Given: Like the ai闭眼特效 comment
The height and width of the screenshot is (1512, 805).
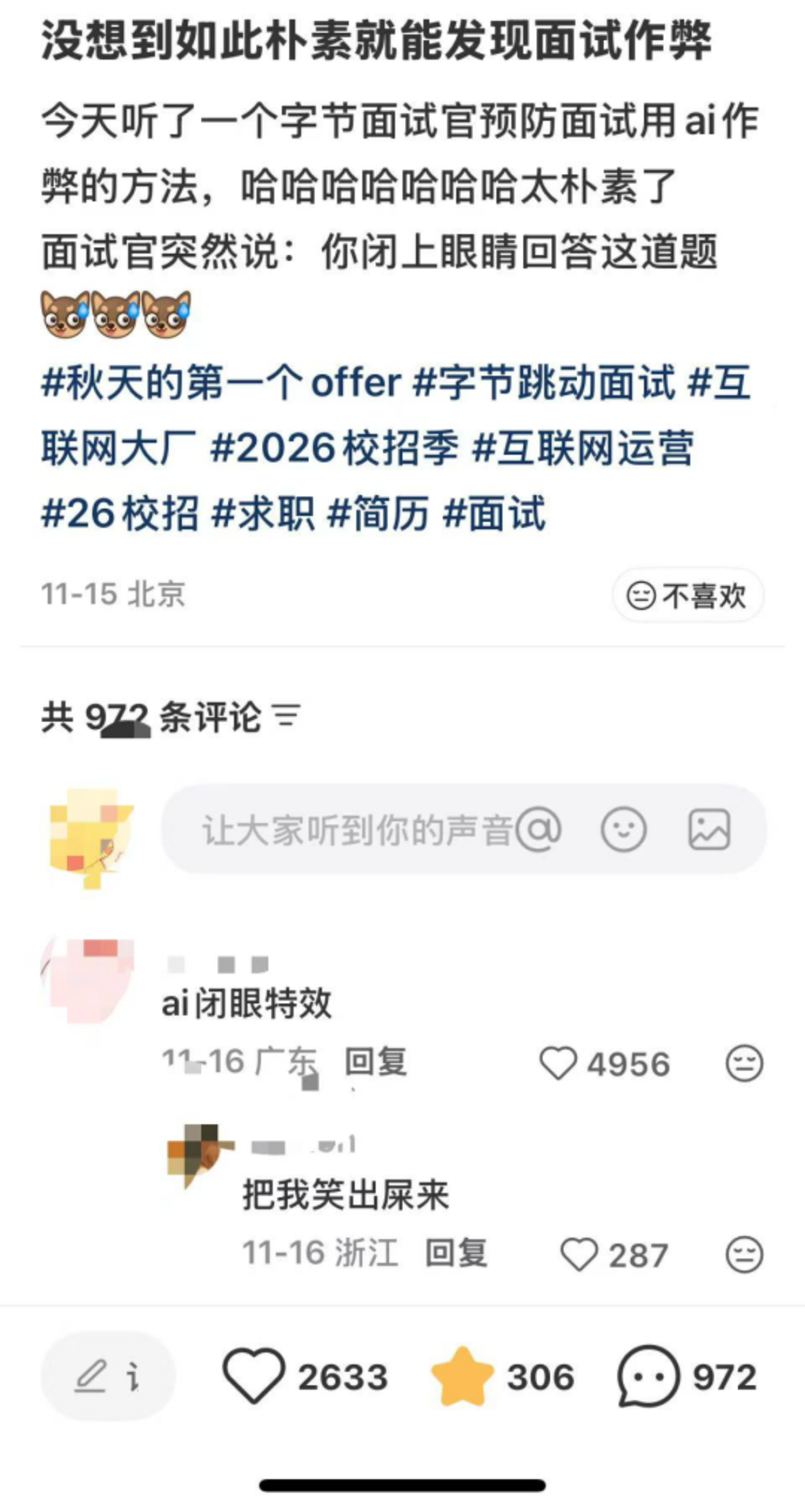Looking at the screenshot, I should click(558, 1063).
